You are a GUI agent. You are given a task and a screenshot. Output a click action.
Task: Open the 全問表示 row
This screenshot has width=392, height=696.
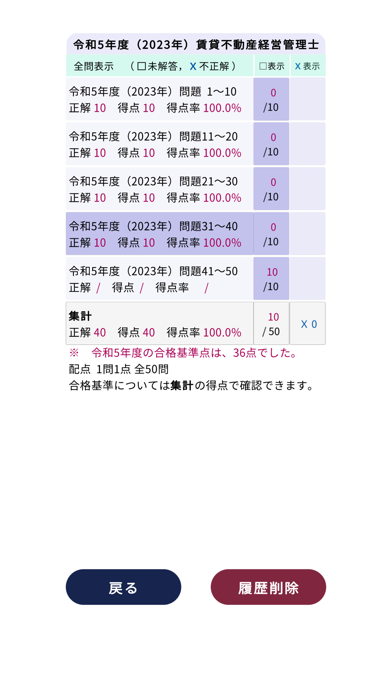pyautogui.click(x=159, y=66)
